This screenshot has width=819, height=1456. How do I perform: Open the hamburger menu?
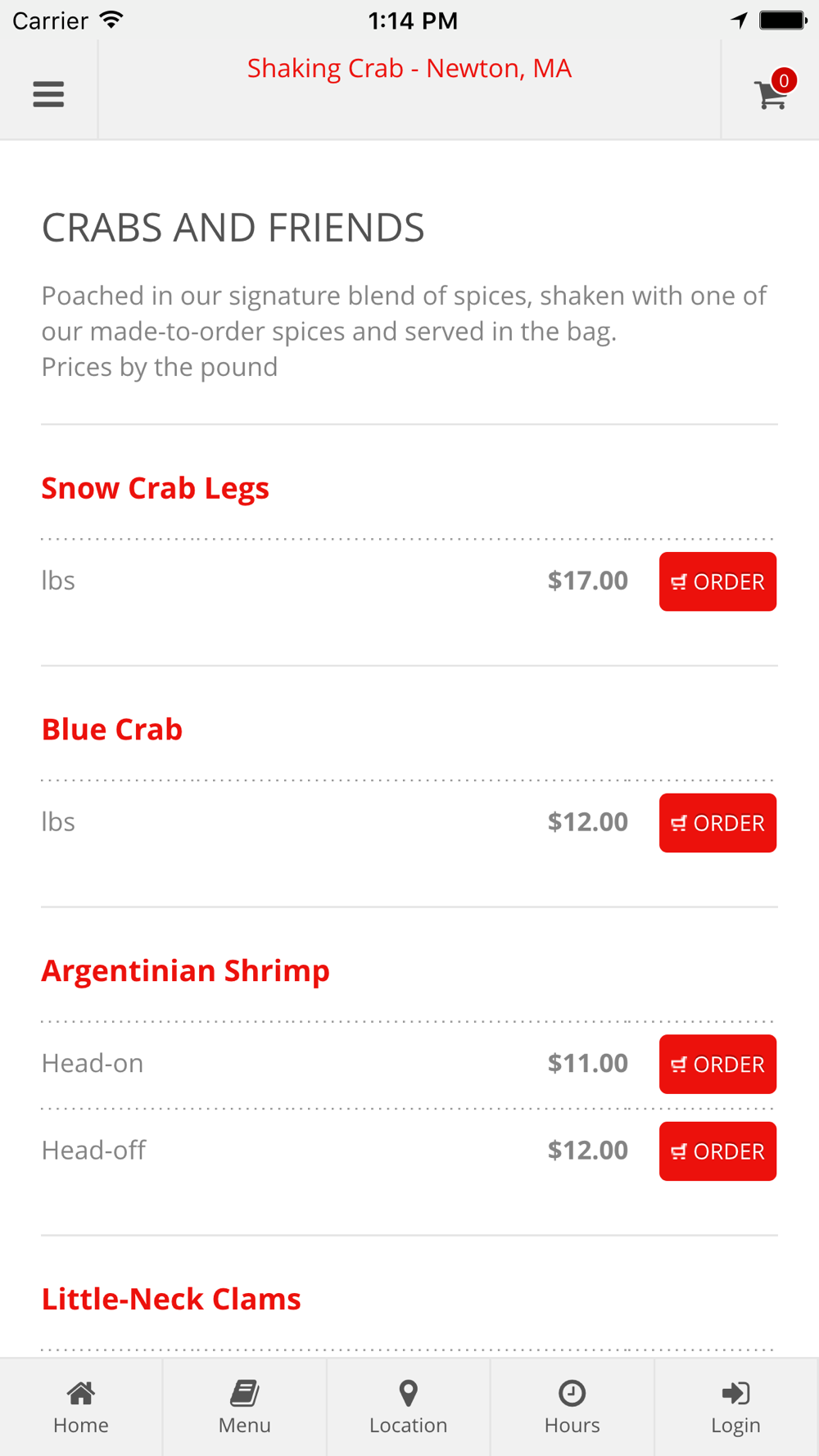pos(48,94)
